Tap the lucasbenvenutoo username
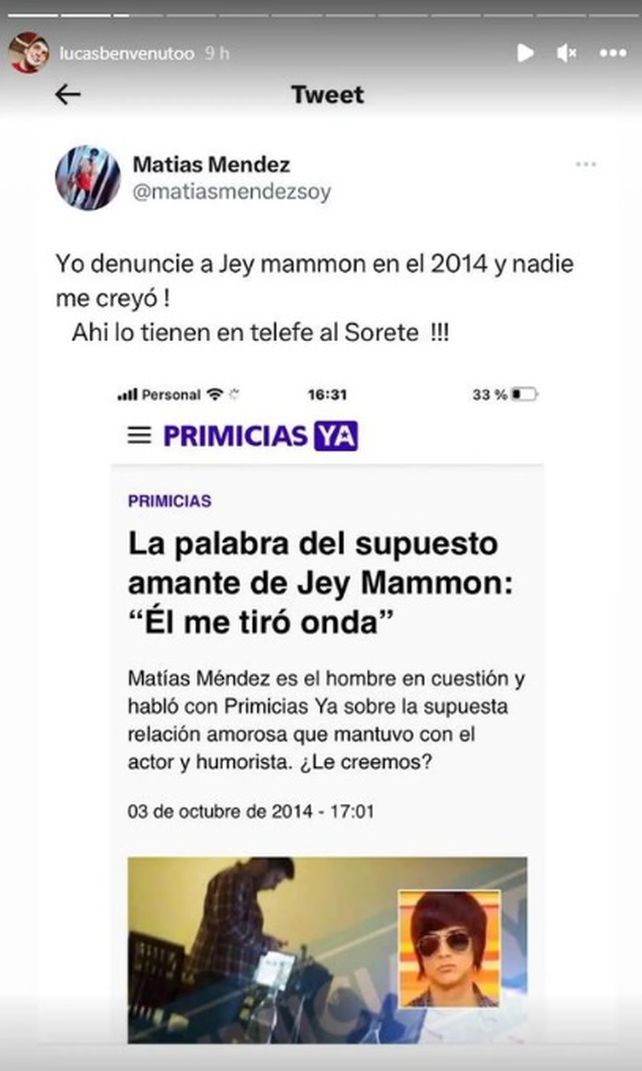This screenshot has height=1071, width=642. (x=127, y=53)
